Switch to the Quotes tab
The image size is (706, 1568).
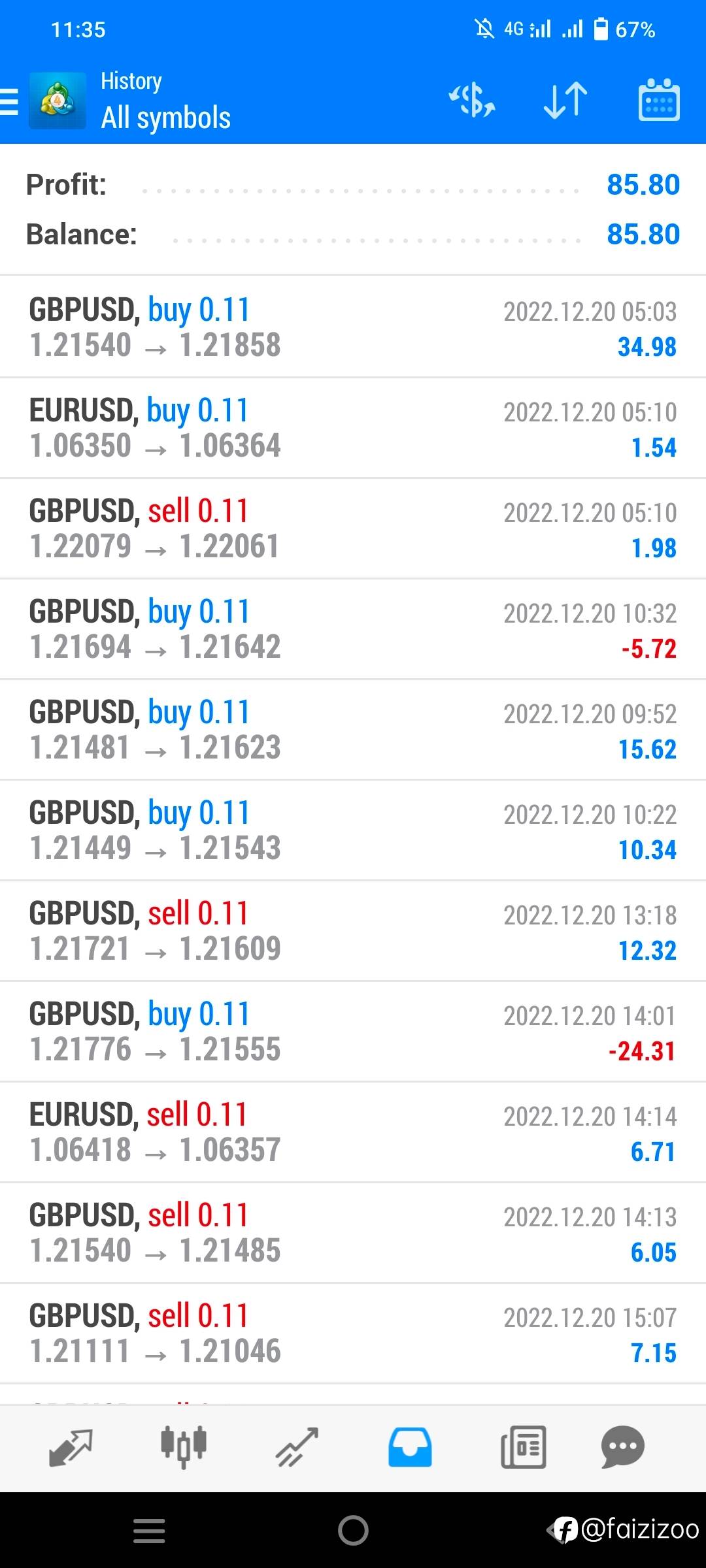pos(71,1448)
